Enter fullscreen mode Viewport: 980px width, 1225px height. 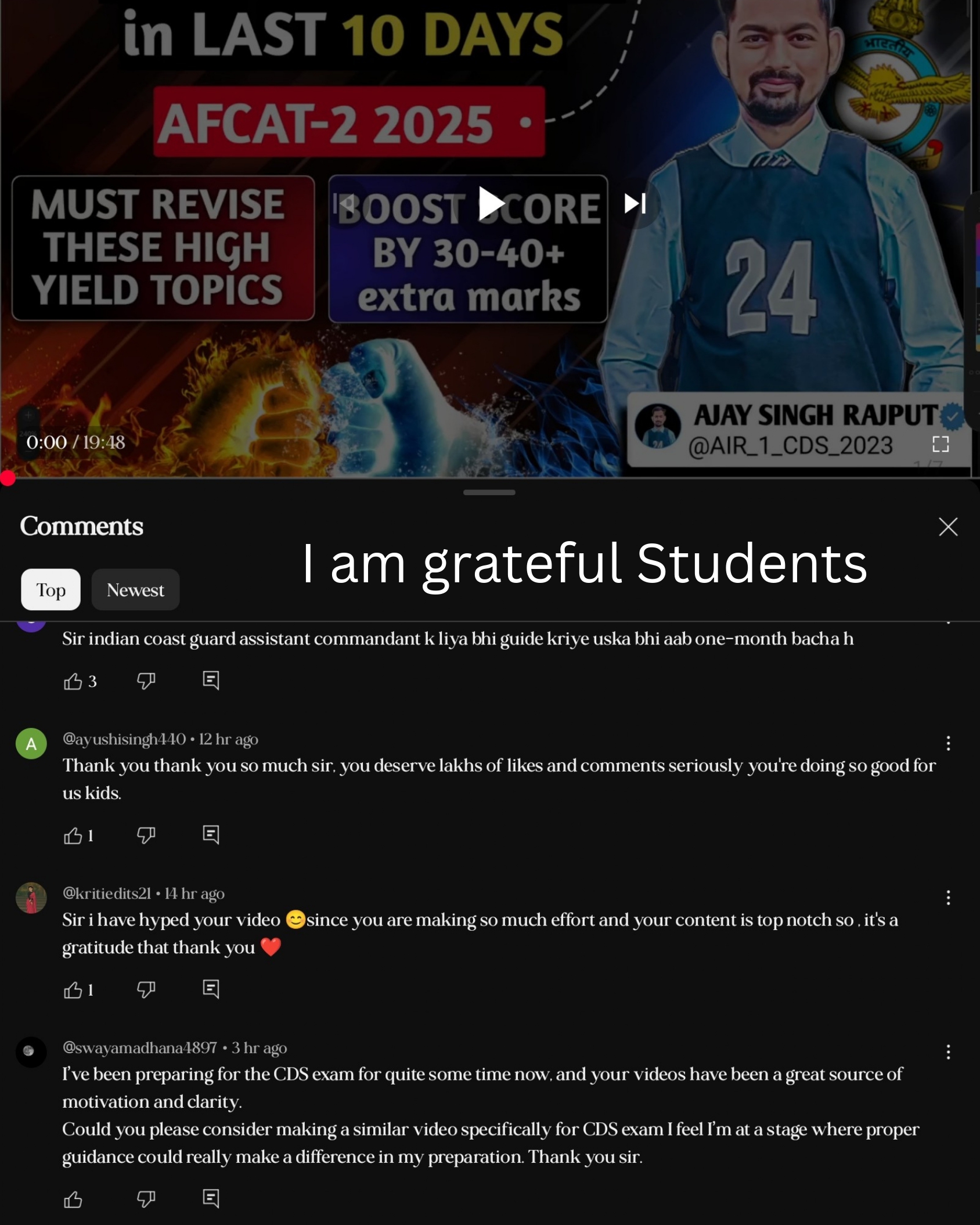(x=940, y=444)
